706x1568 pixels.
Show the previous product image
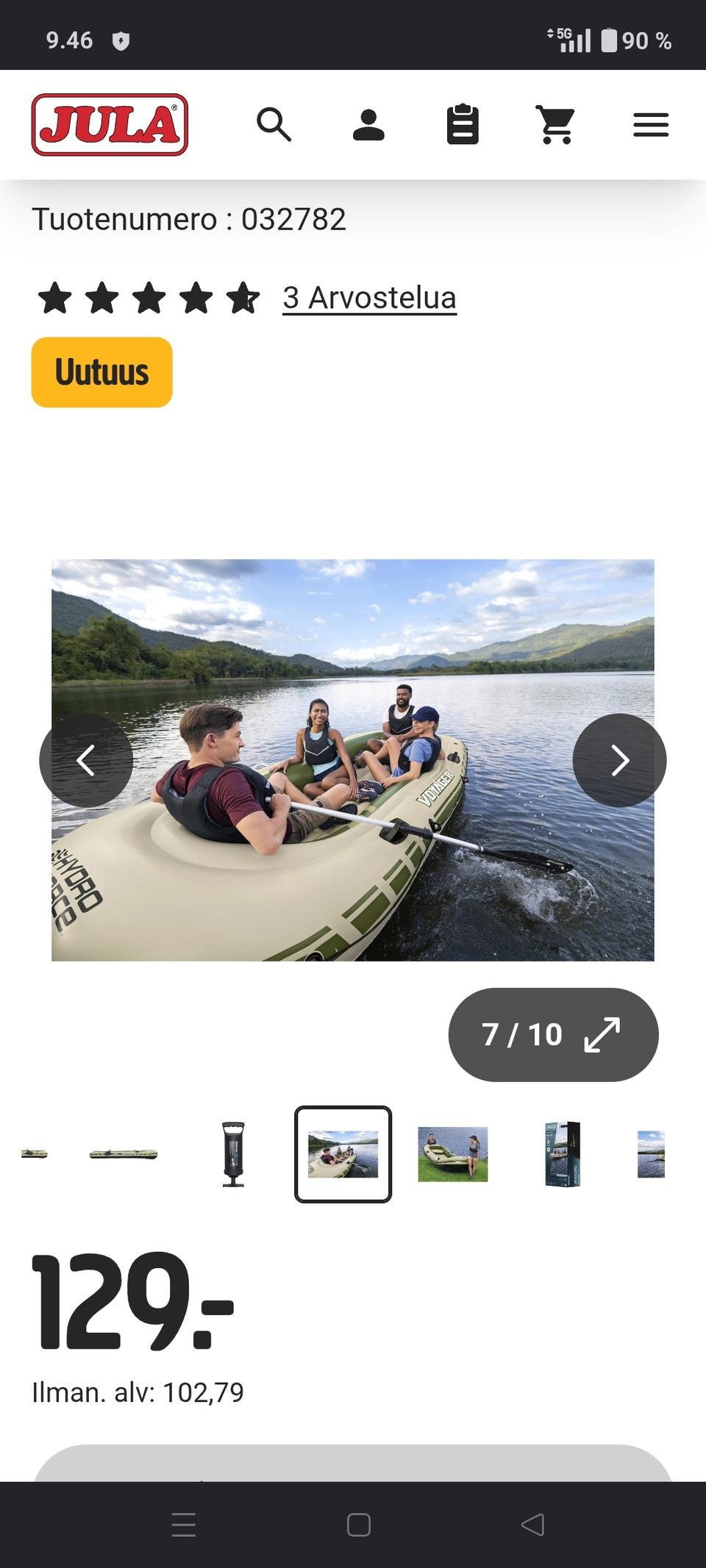86,760
